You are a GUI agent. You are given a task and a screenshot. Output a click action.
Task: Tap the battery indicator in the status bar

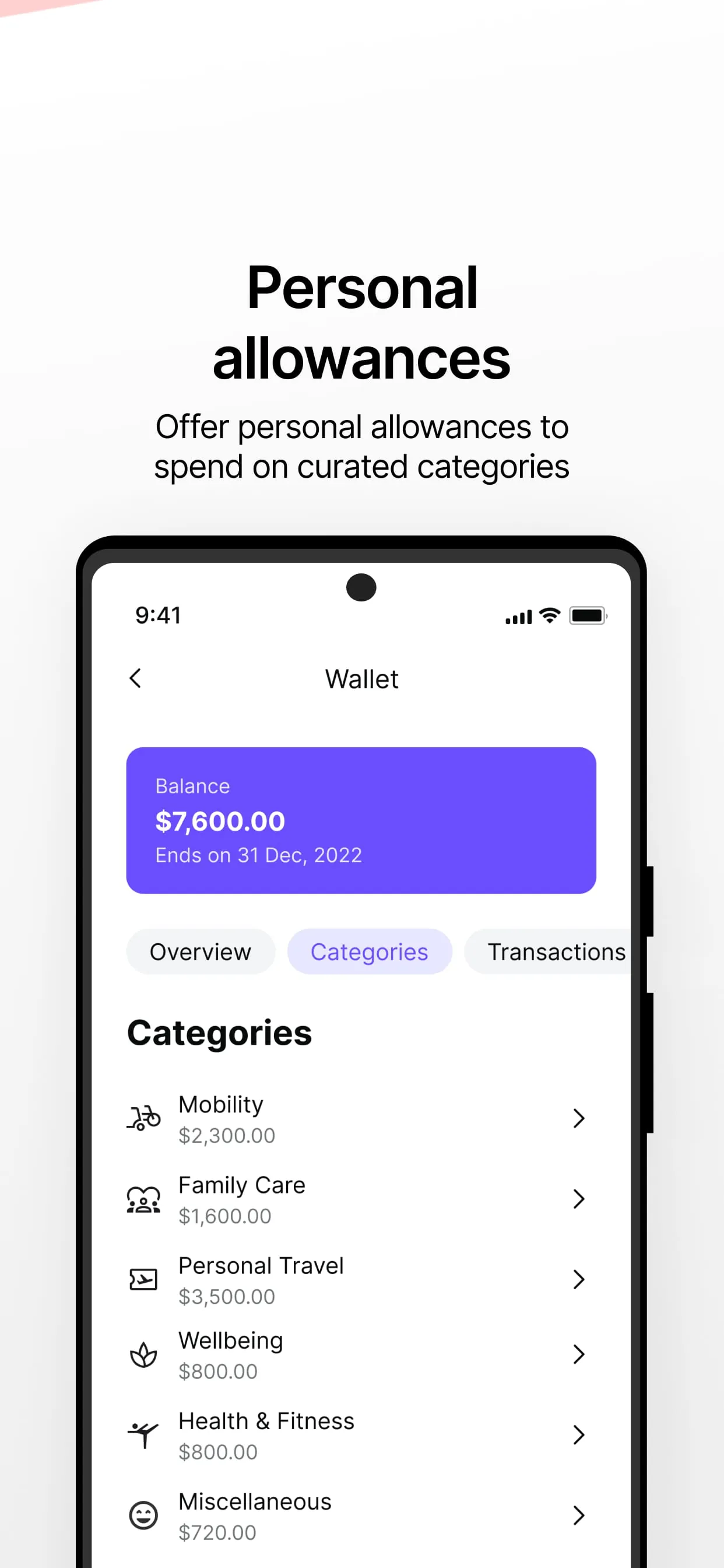(x=587, y=615)
